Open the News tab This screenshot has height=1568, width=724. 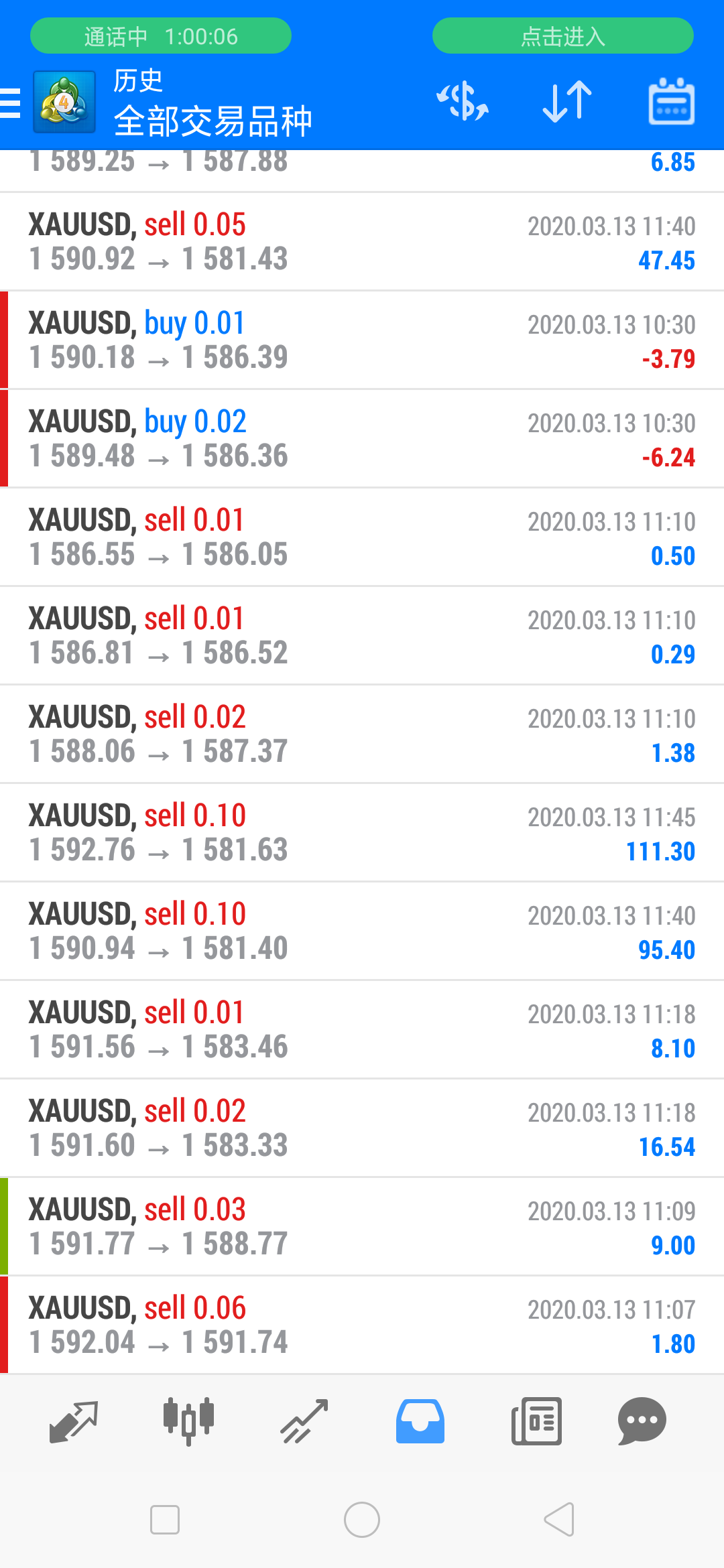tap(536, 1421)
